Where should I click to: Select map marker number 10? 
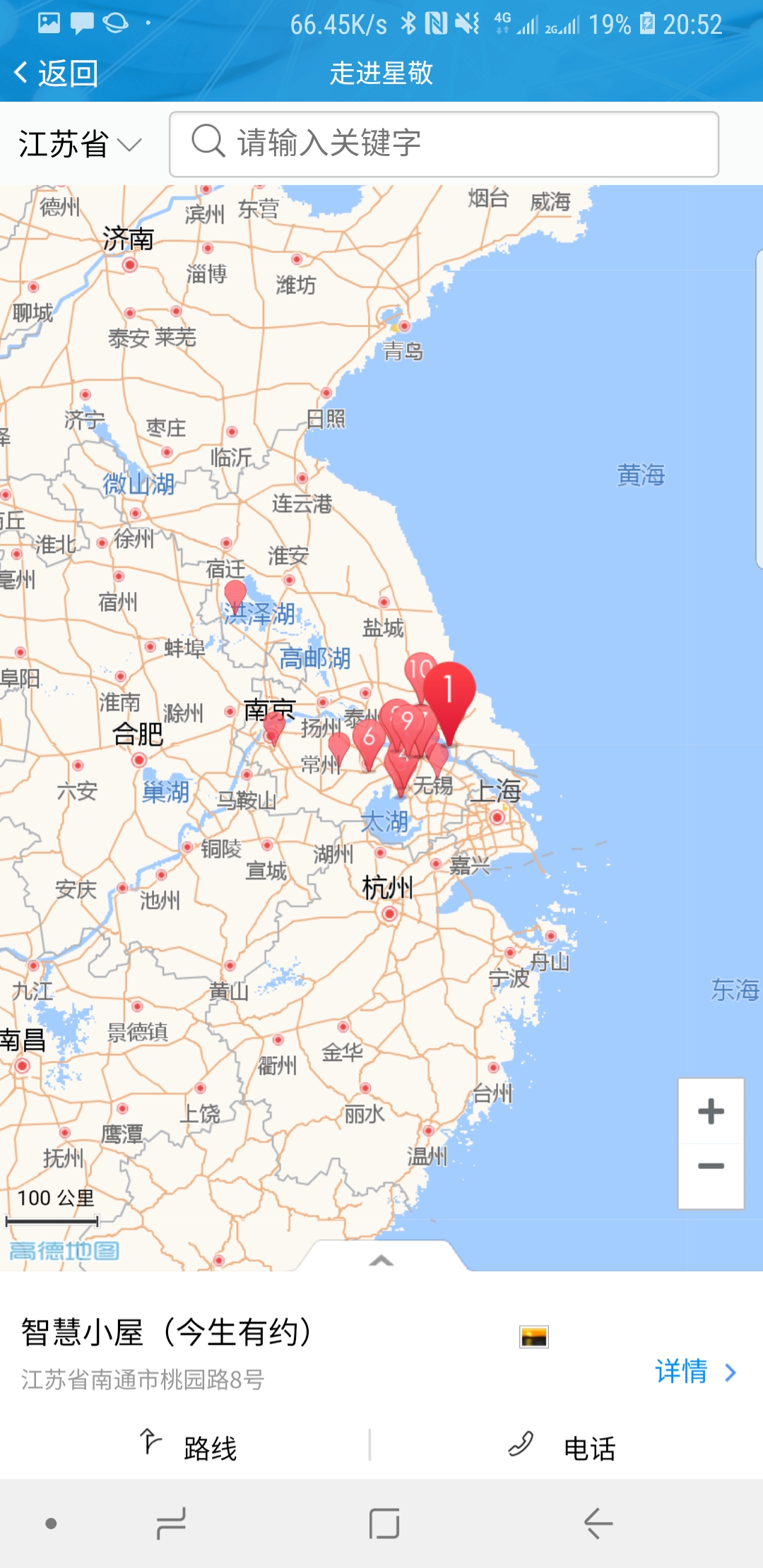pyautogui.click(x=420, y=671)
